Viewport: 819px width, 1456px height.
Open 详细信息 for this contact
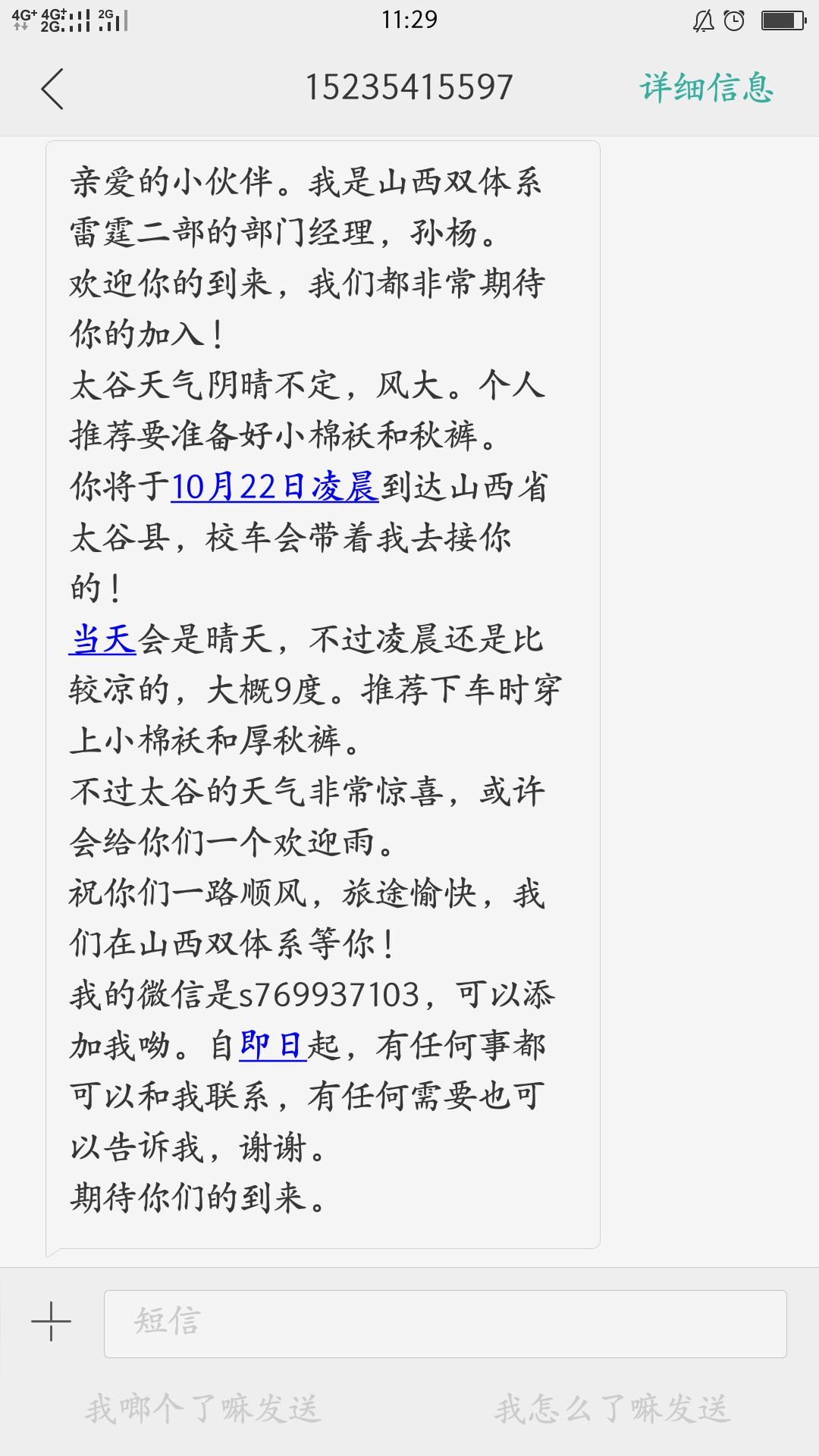tap(706, 88)
